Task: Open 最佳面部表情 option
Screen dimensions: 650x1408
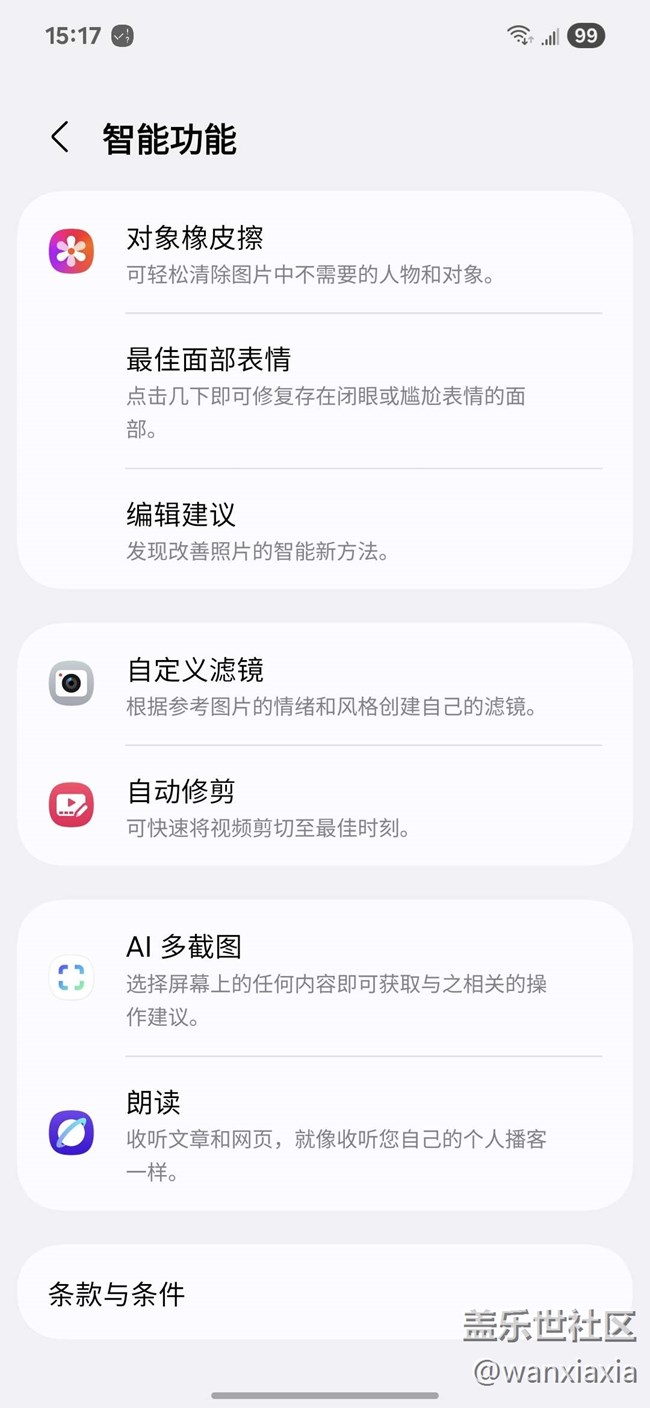Action: [325, 391]
